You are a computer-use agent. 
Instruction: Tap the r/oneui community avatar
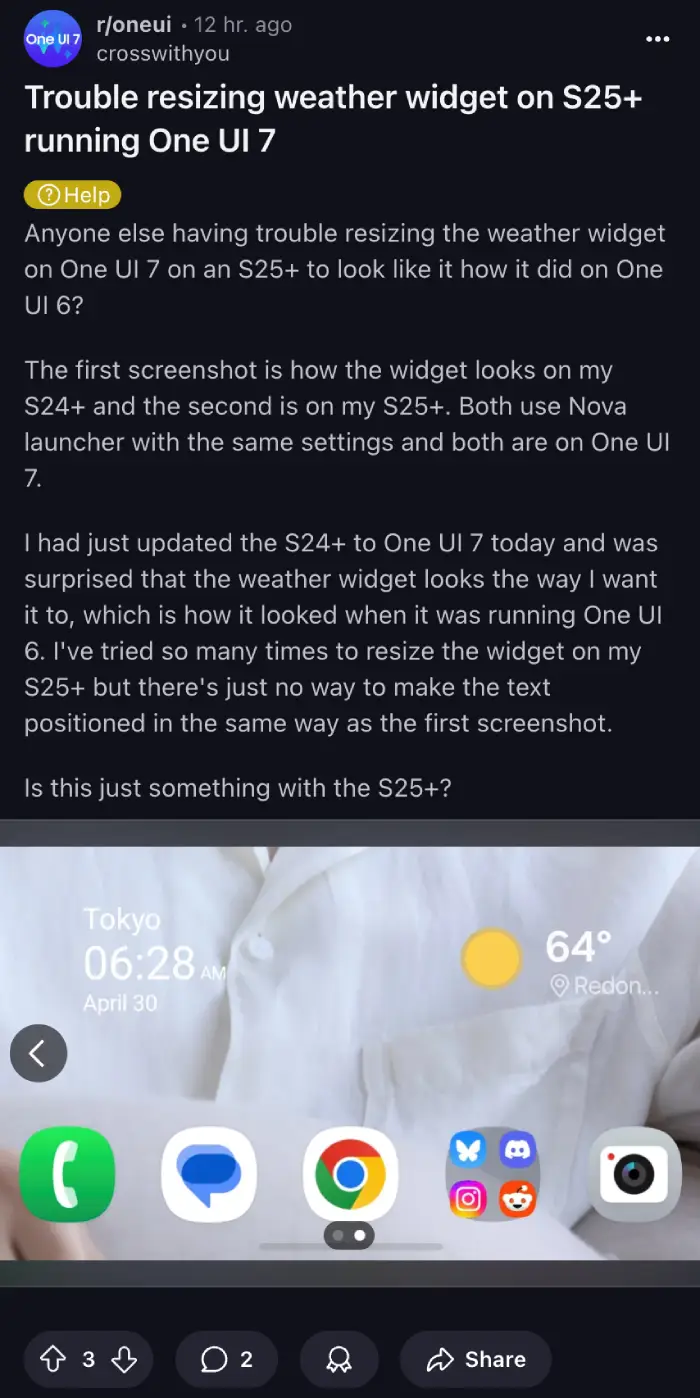click(53, 39)
